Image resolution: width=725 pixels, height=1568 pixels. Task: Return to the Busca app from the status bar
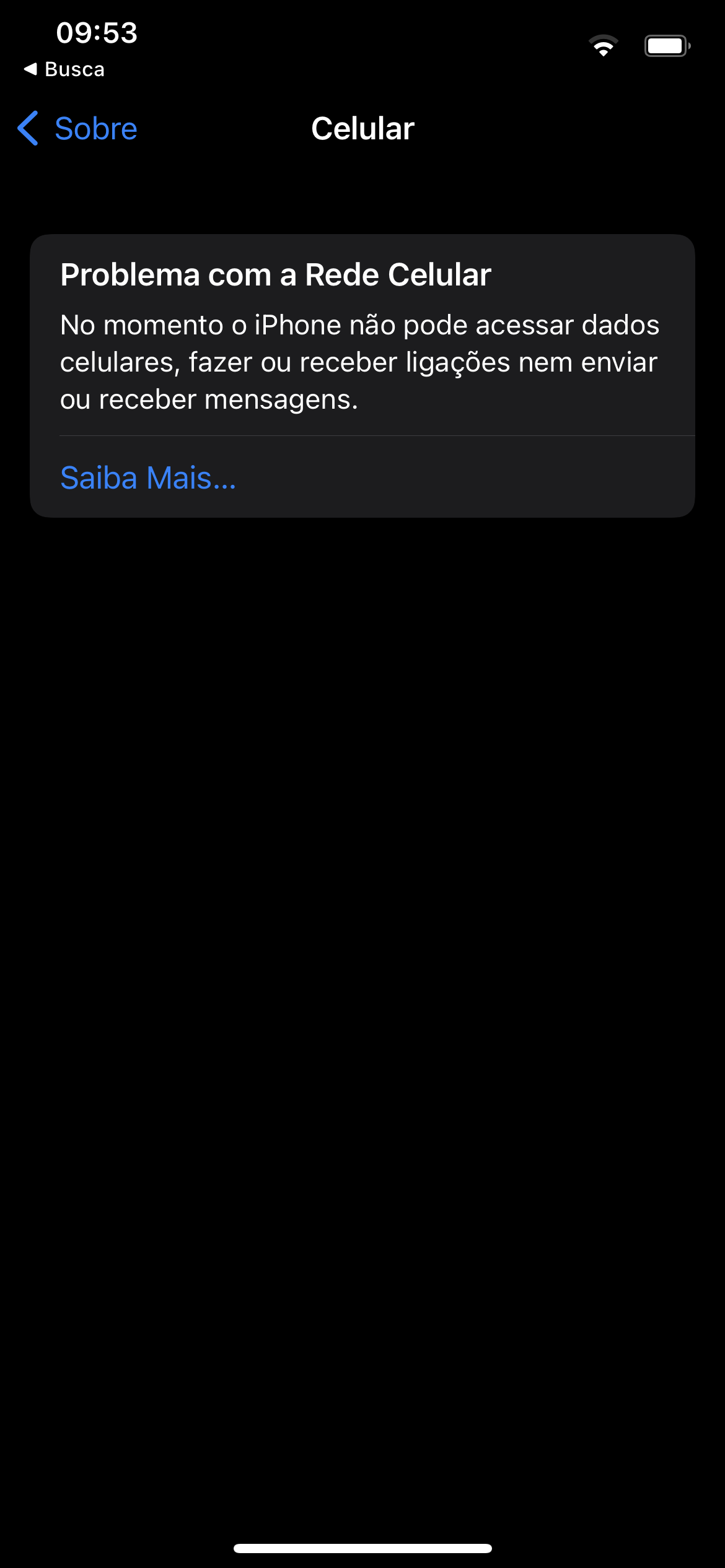pyautogui.click(x=64, y=69)
